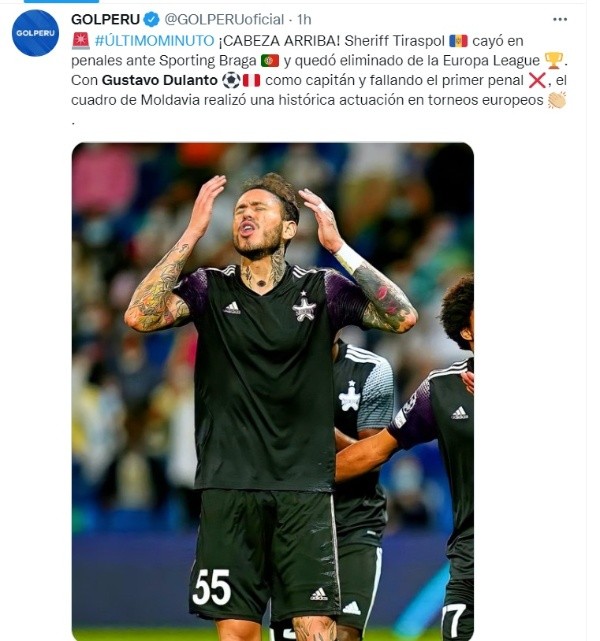The width and height of the screenshot is (600, 641).
Task: Enlarge the tweet photo of the player
Action: coord(272,390)
